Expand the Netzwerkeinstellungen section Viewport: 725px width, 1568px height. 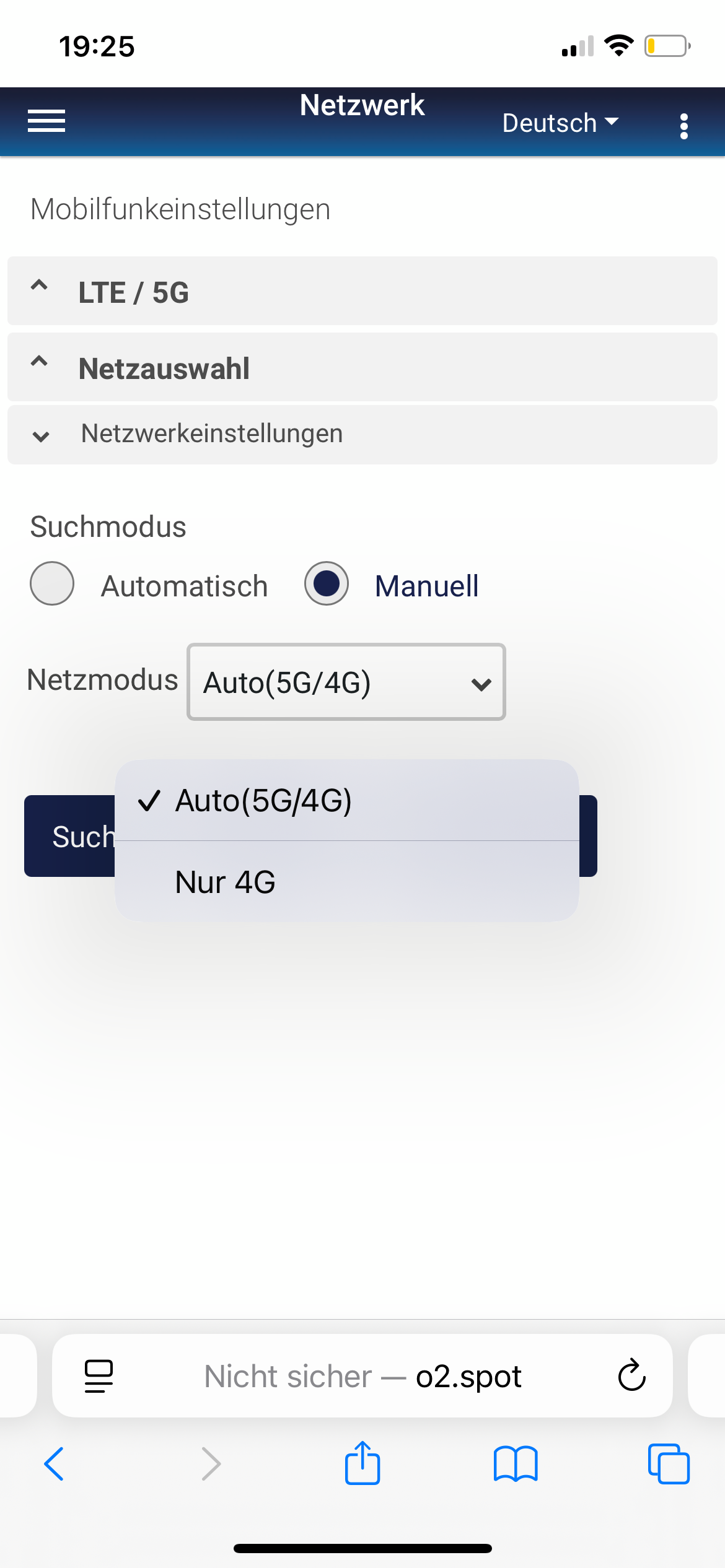pos(362,434)
